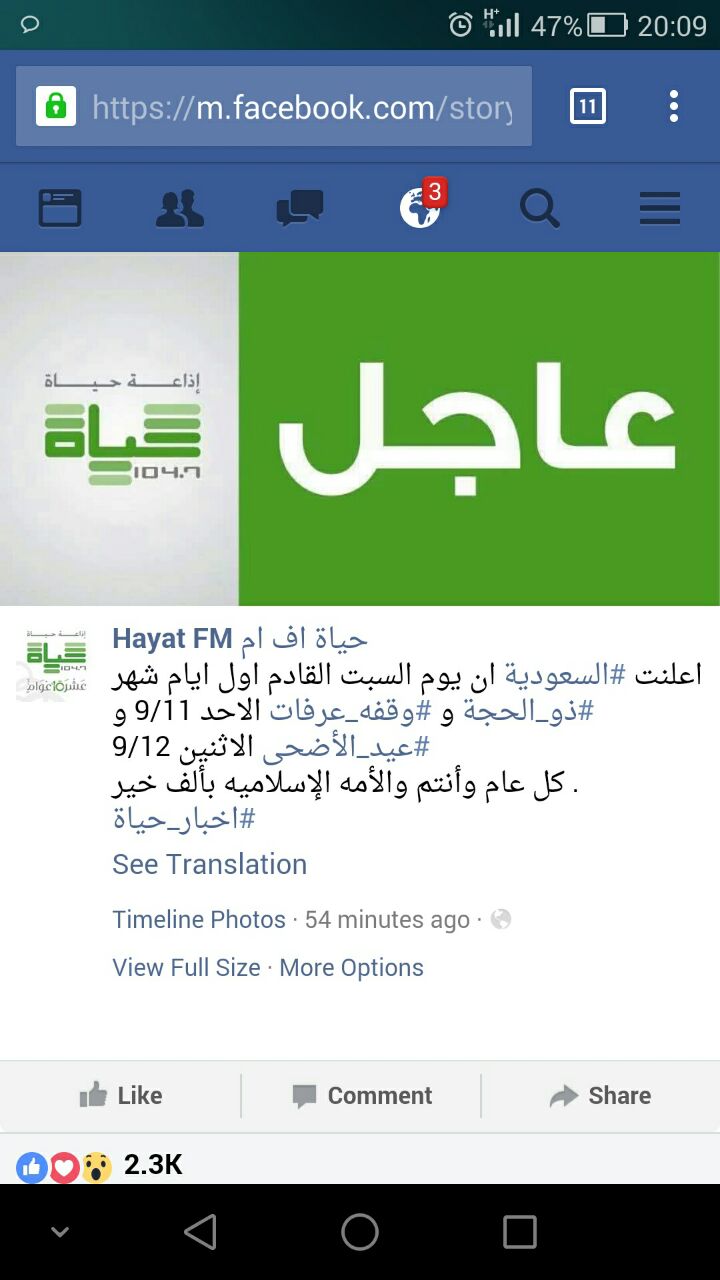This screenshot has height=1280, width=720.
Task: Tap See Translation under the post
Action: pyautogui.click(x=209, y=864)
